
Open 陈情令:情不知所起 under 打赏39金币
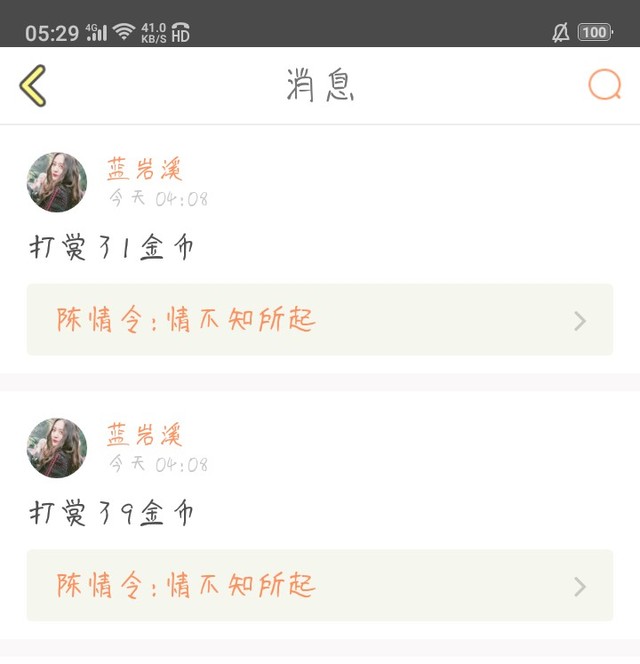[319, 585]
